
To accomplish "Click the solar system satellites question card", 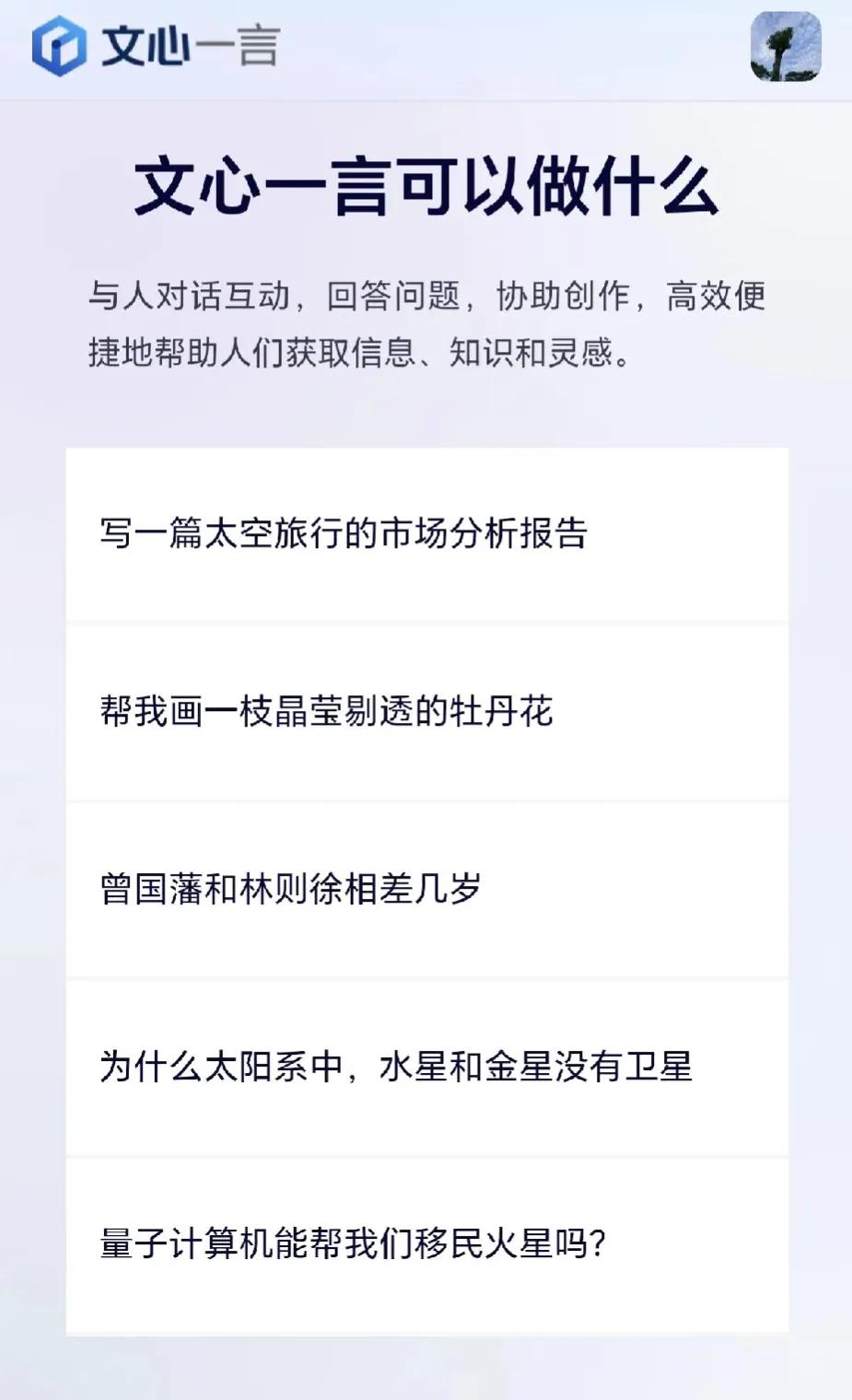I will (x=426, y=1066).
